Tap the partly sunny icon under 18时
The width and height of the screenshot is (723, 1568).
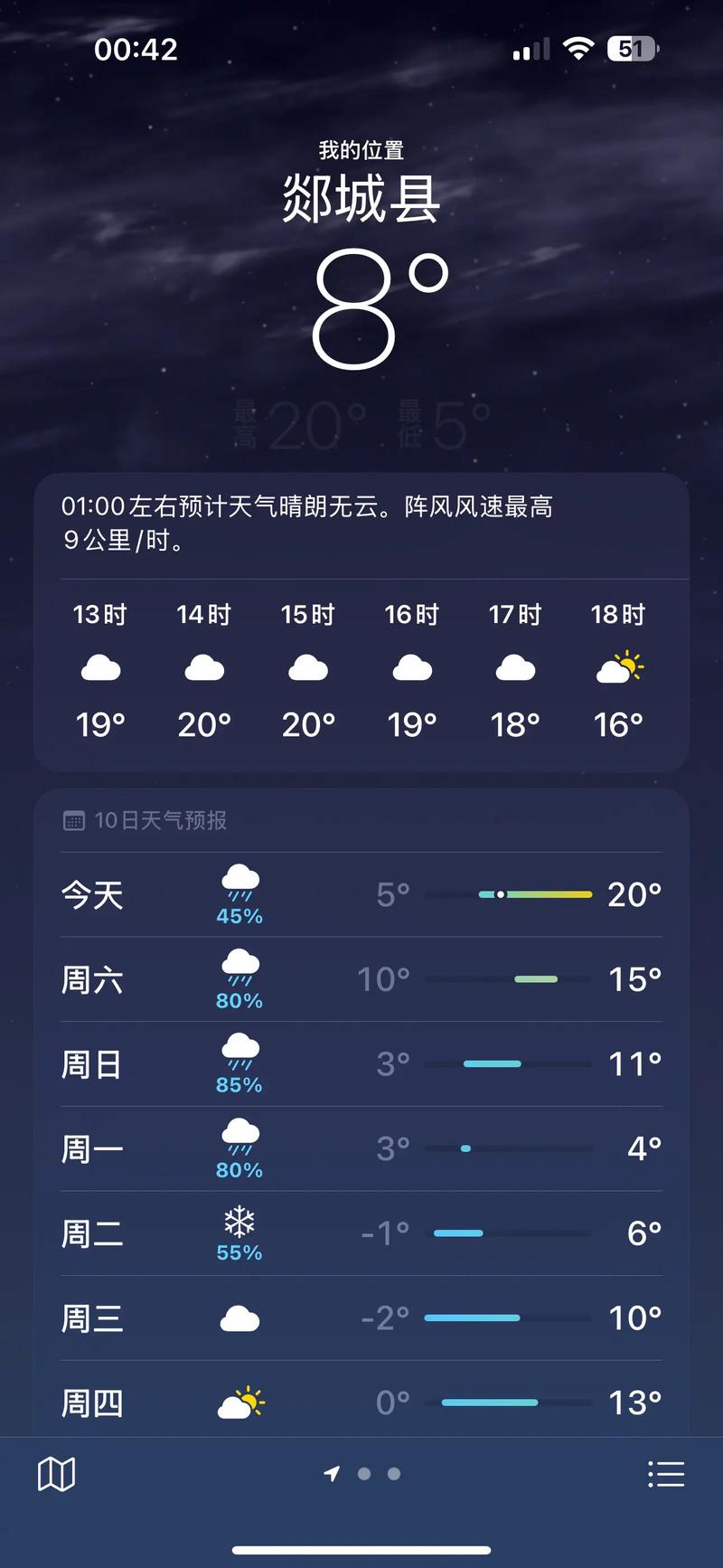pyautogui.click(x=619, y=666)
